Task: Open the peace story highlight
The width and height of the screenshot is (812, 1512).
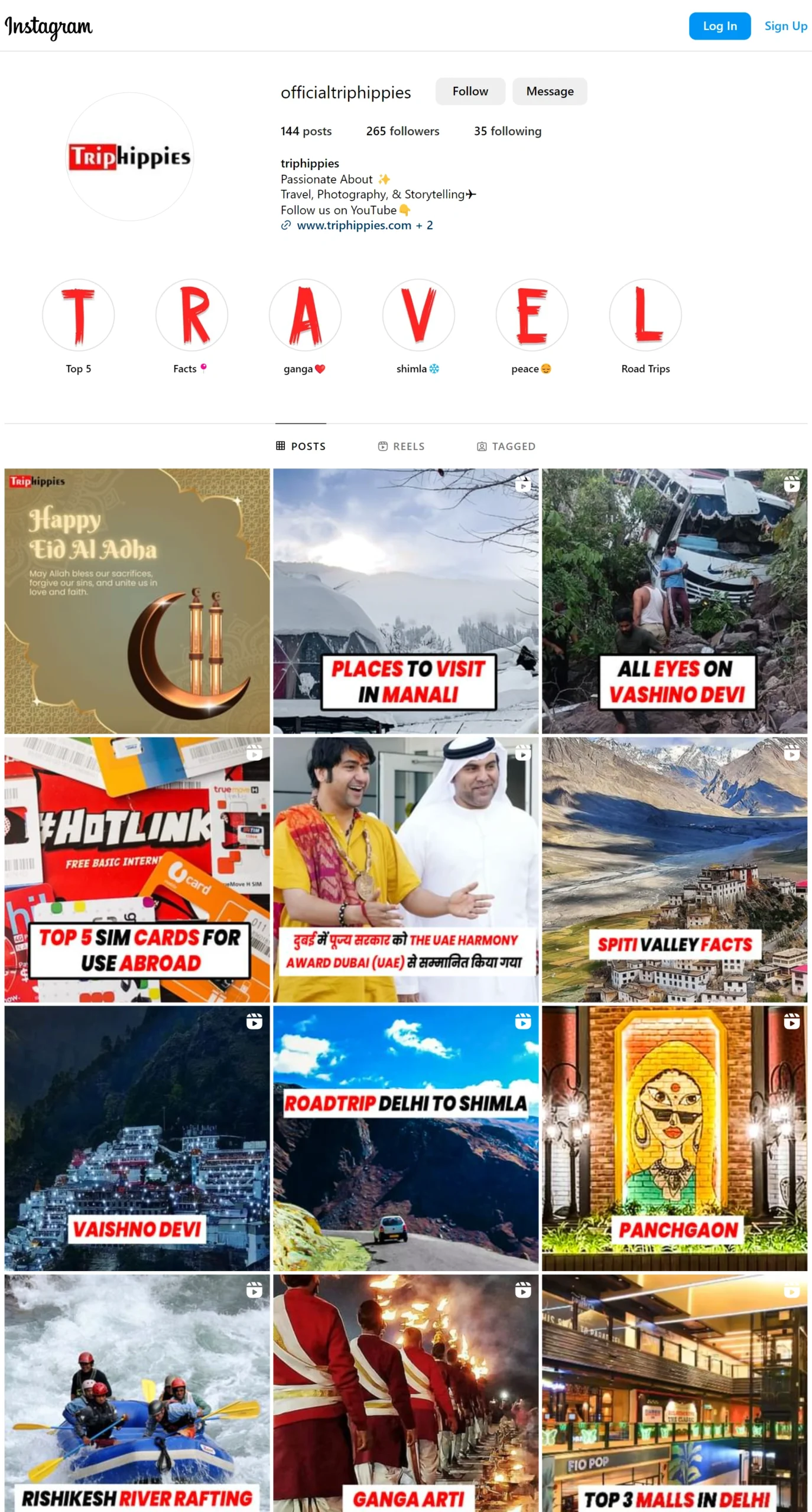Action: 532,315
